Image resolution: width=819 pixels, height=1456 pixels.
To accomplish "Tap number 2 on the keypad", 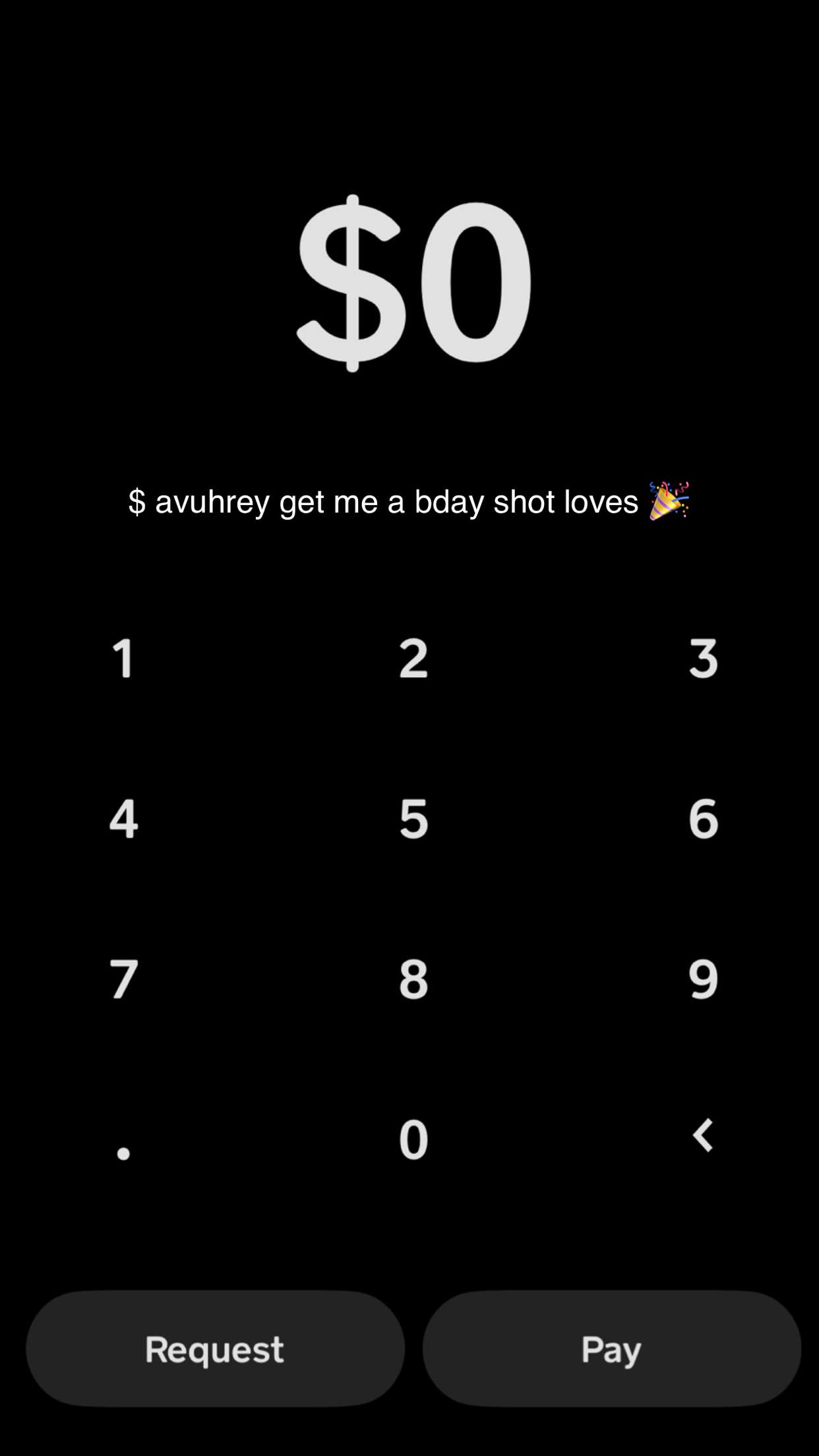I will coord(413,657).
